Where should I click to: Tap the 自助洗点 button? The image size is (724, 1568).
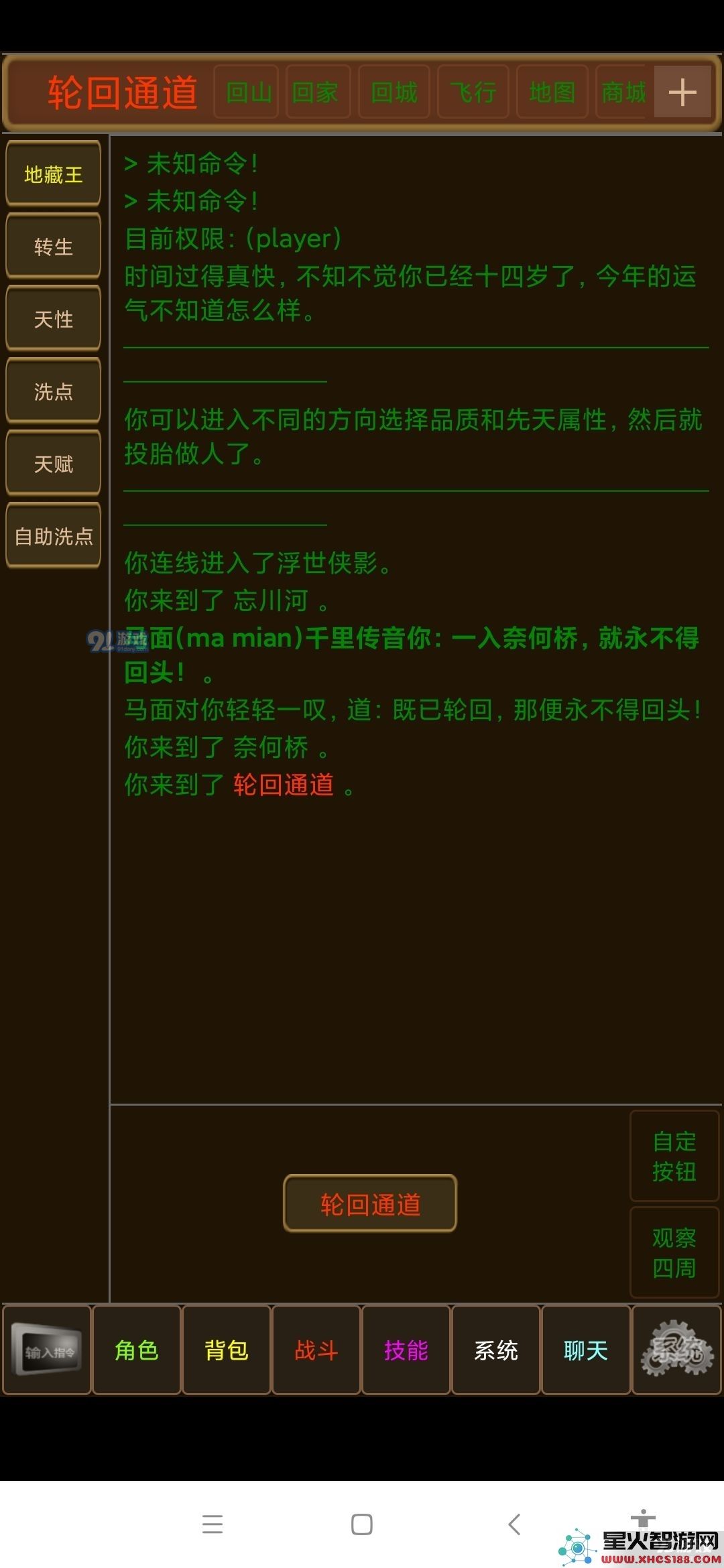54,536
